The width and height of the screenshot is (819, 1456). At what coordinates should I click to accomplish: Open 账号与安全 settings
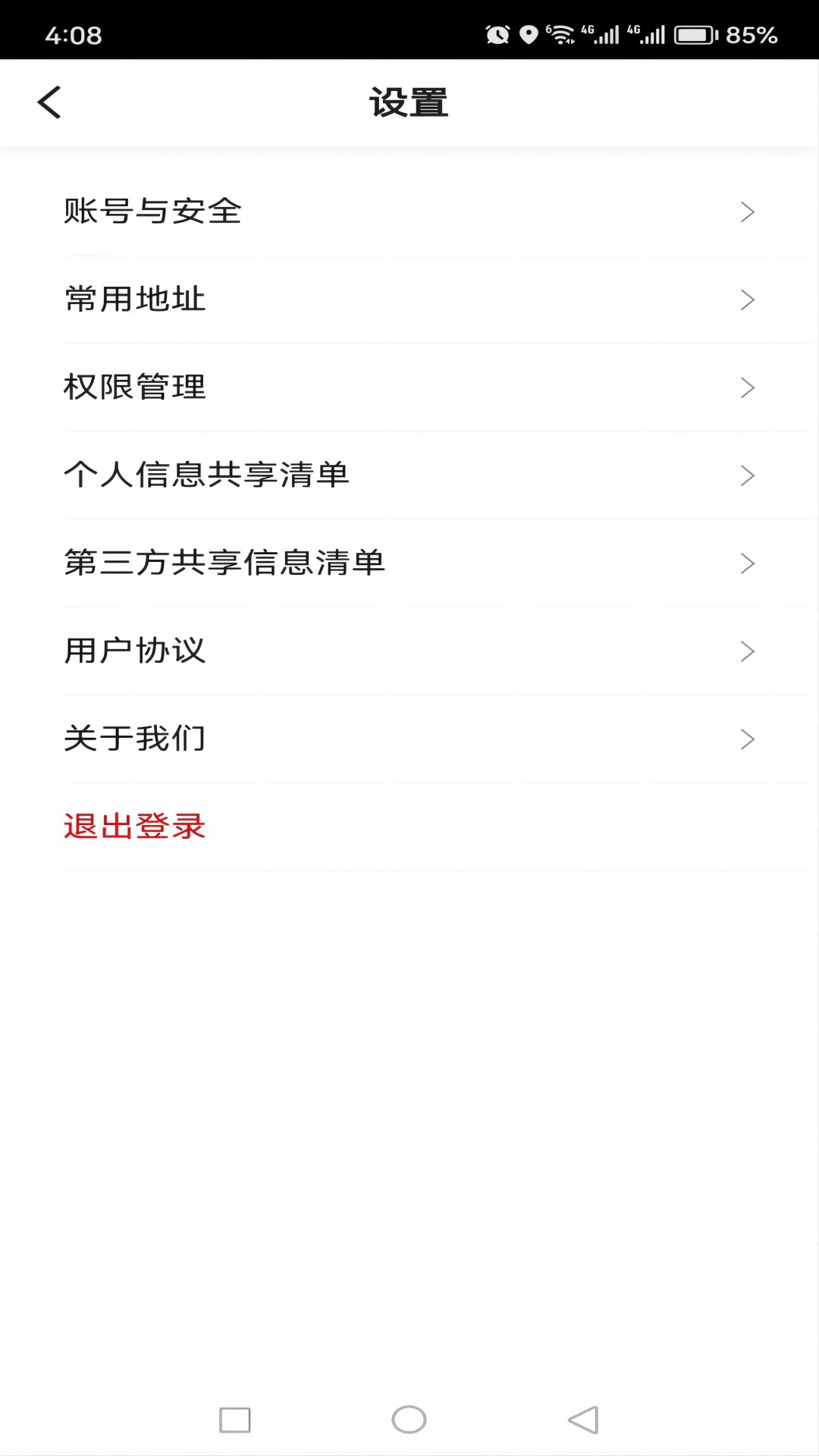[409, 212]
